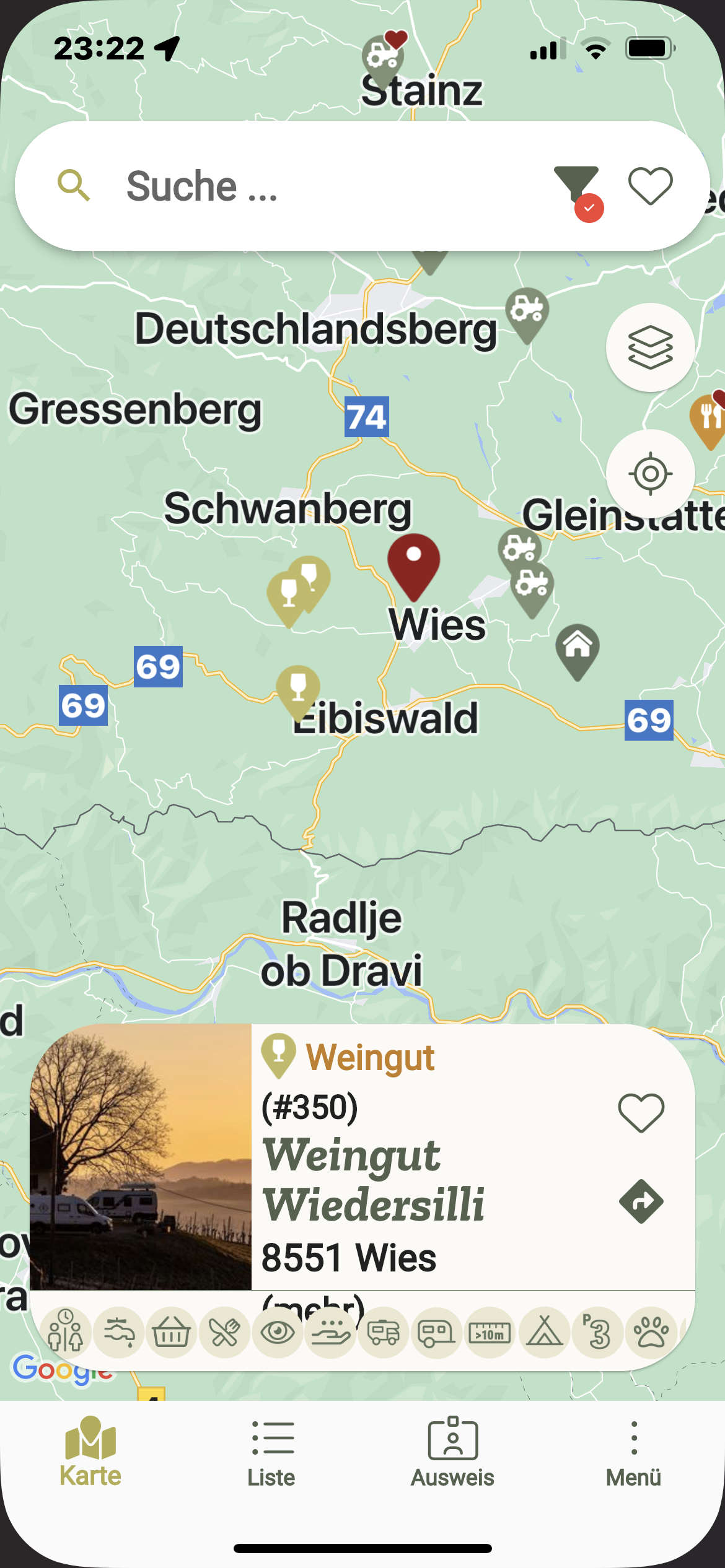Add Weingut Wiedersilli to favorites
The image size is (725, 1568).
641,1113
